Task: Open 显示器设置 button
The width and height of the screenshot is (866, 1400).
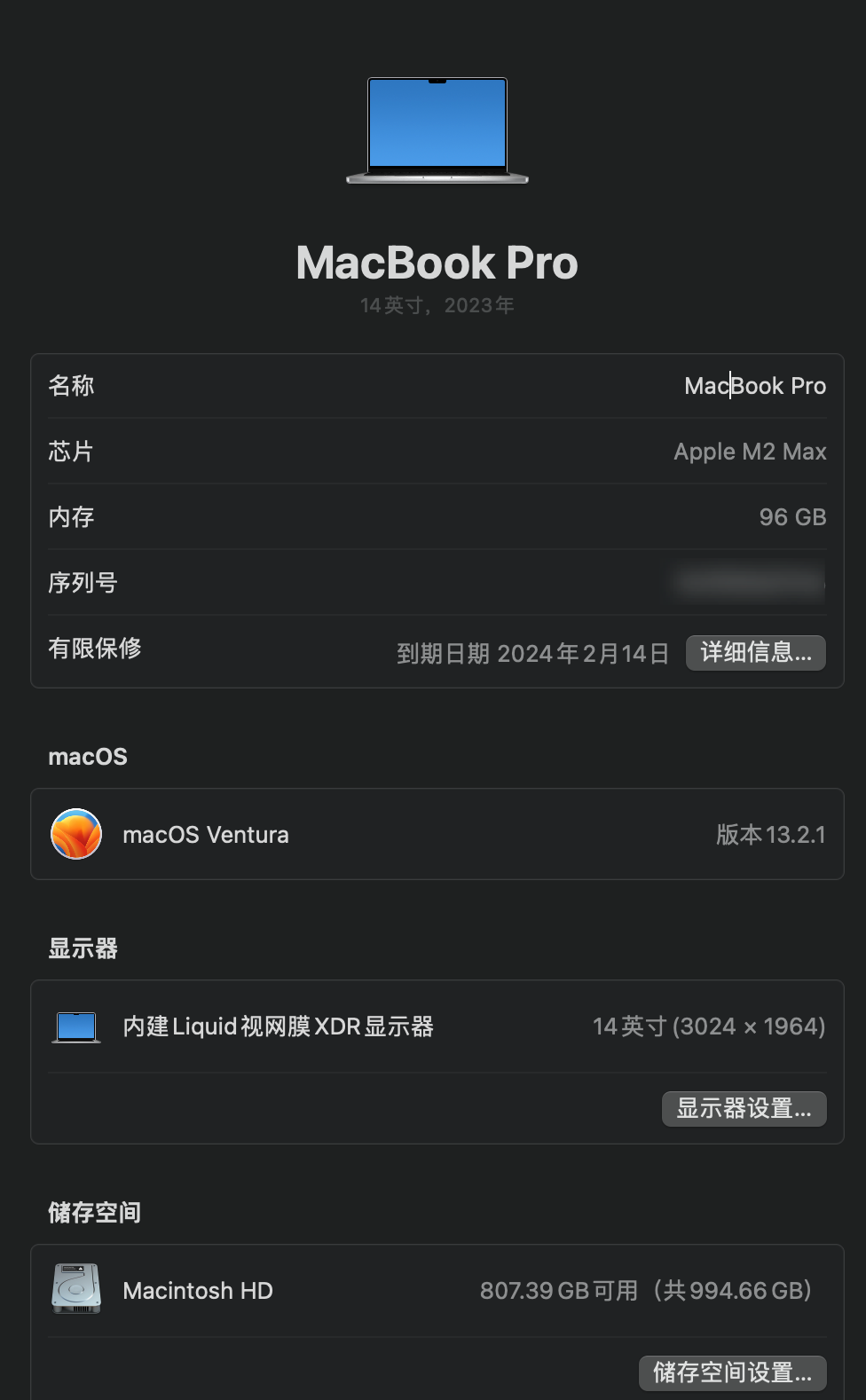Action: point(744,1108)
